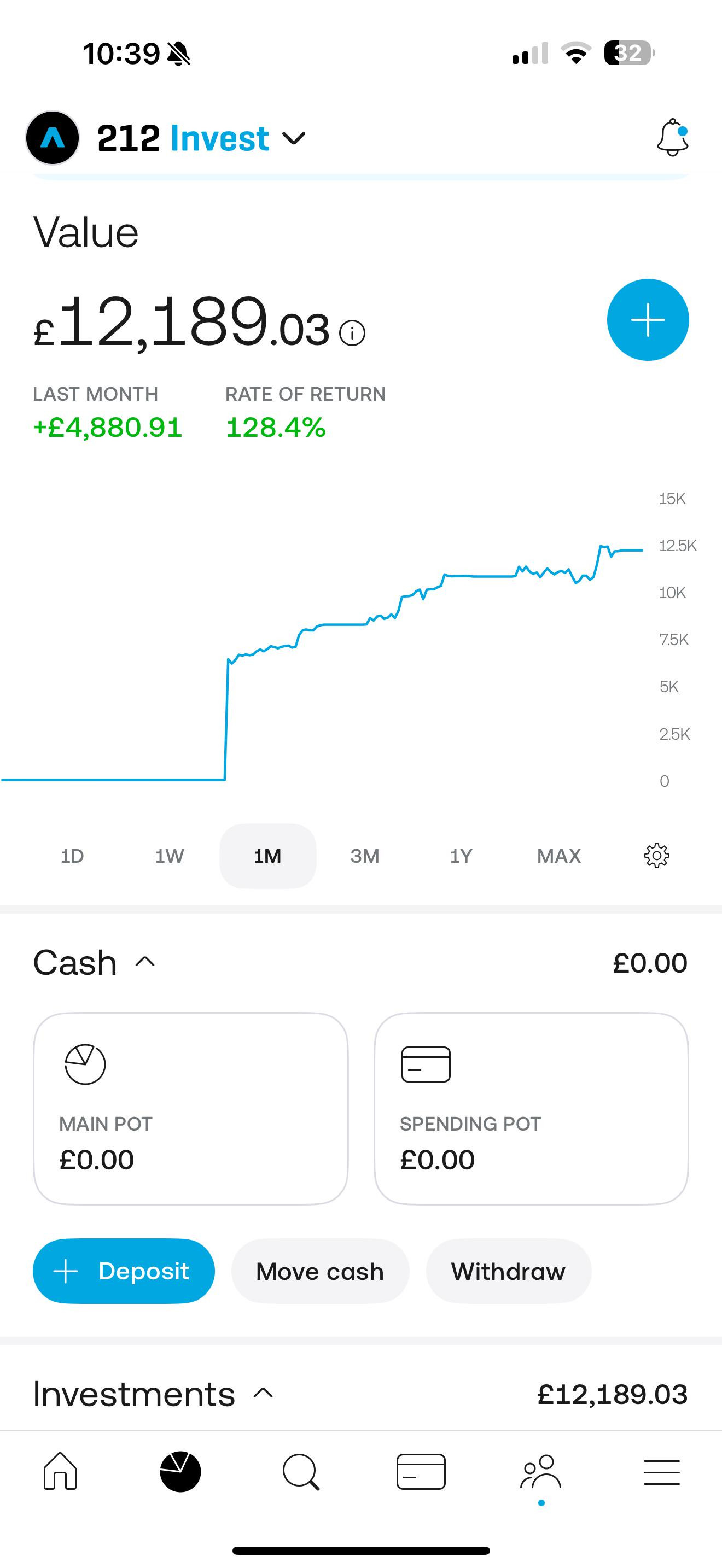Tap Move cash button
The image size is (722, 1568).
tap(319, 1271)
